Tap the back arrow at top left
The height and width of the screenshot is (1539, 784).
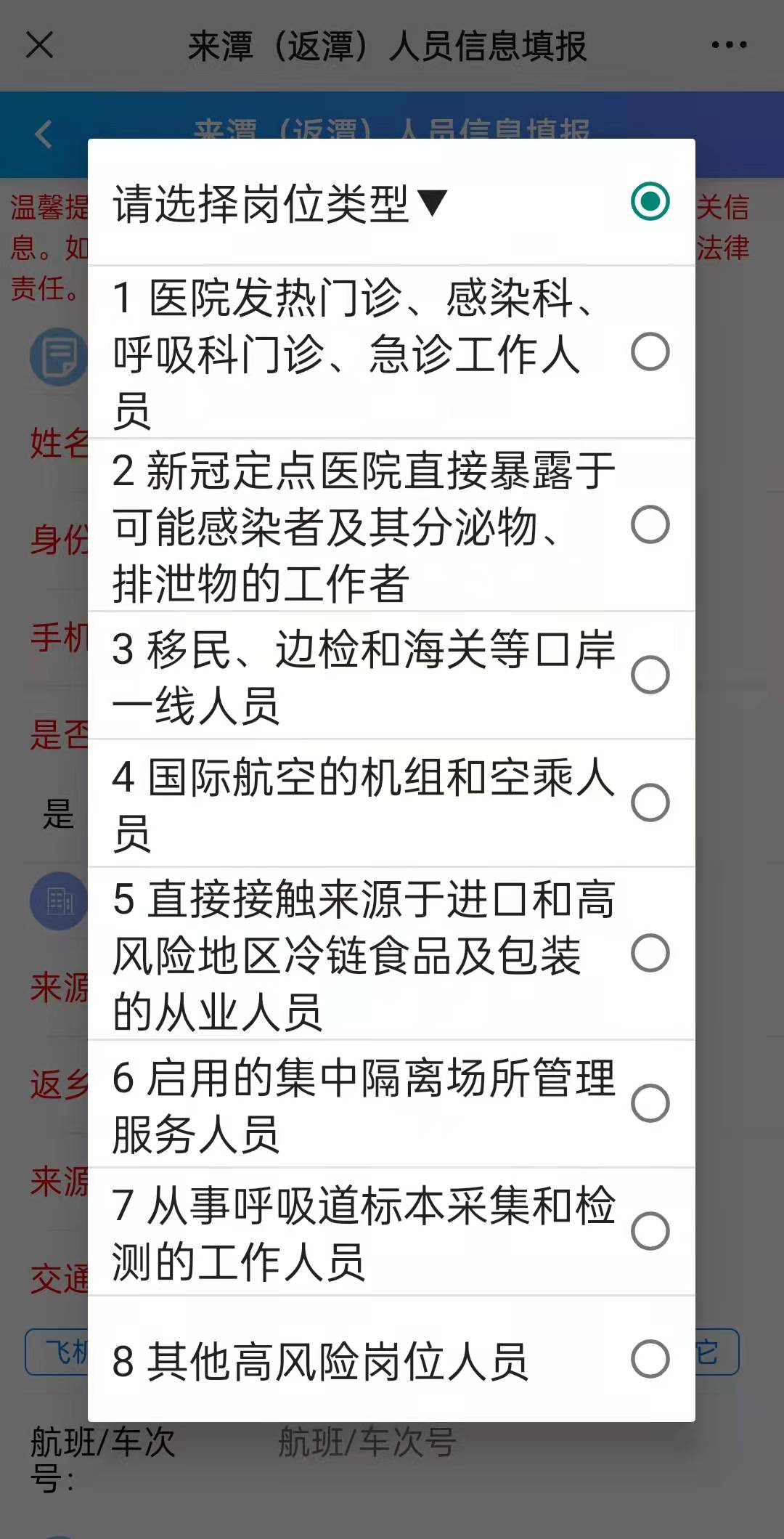[41, 133]
